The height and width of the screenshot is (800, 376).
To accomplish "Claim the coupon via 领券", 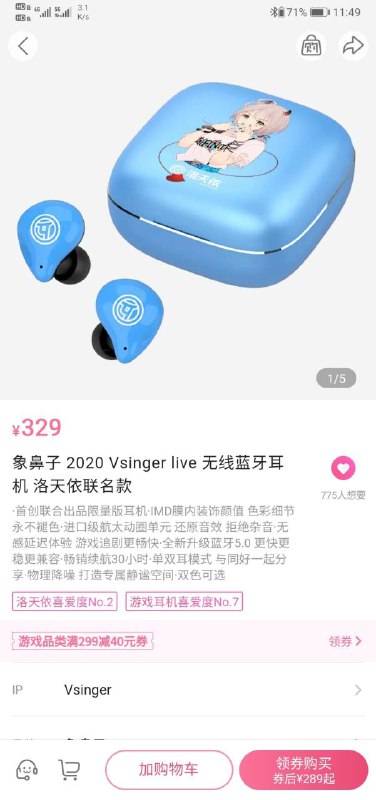I will click(345, 641).
